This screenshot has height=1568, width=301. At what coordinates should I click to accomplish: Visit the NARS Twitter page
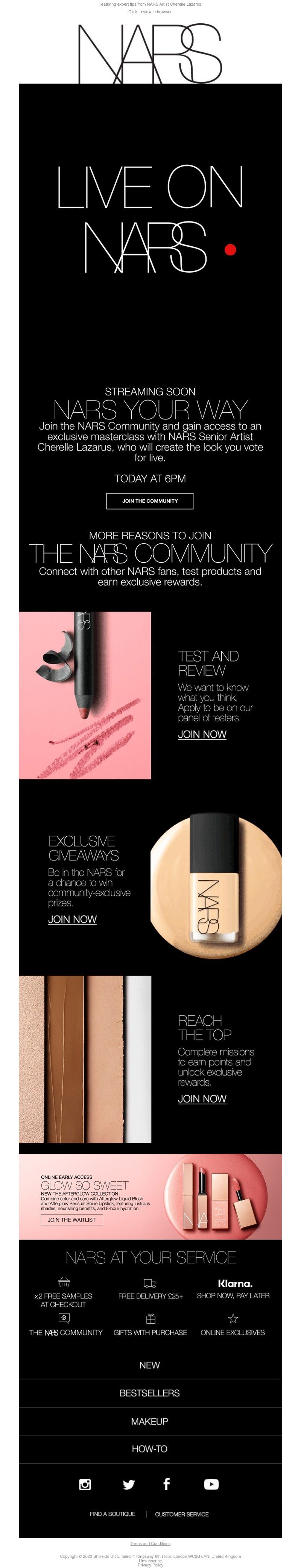pos(128,1485)
